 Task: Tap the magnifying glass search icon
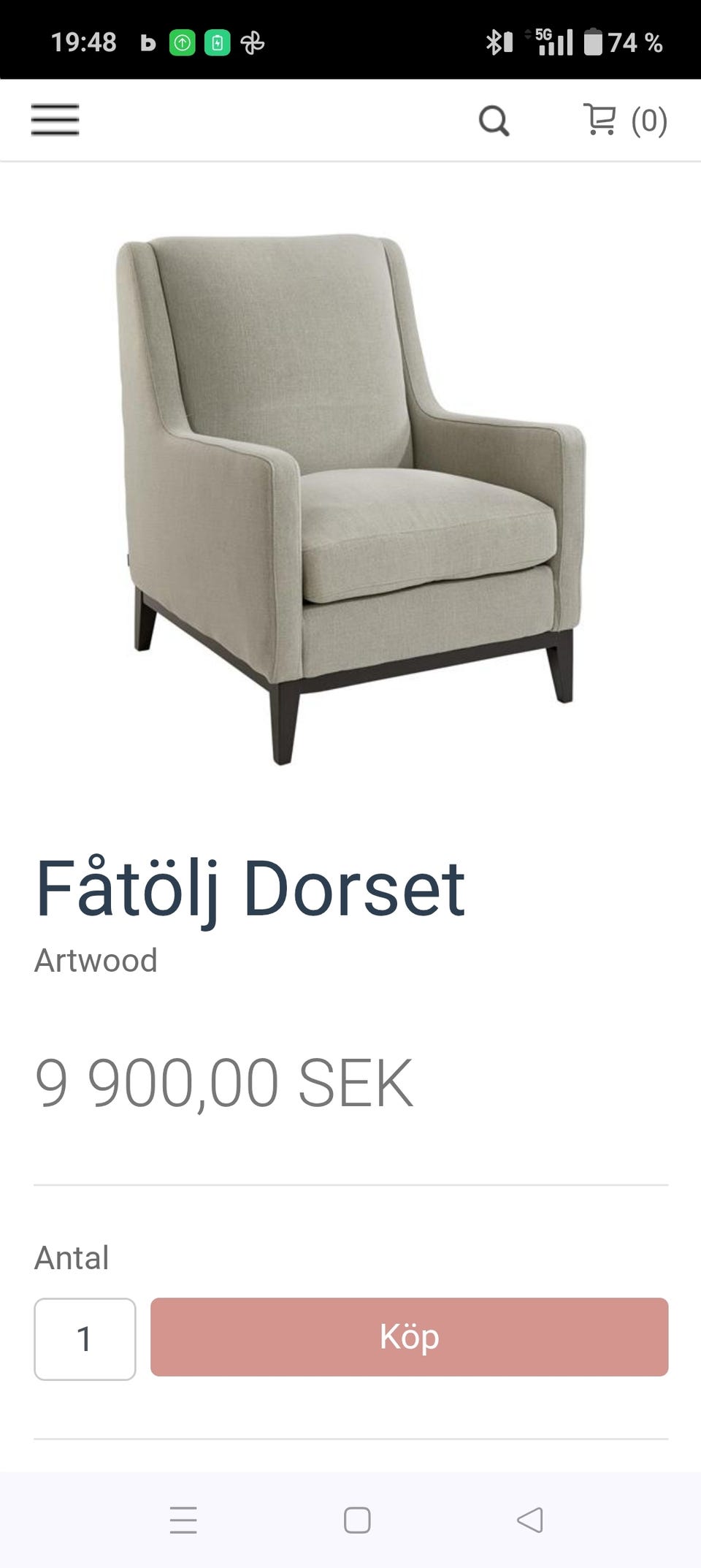(495, 121)
